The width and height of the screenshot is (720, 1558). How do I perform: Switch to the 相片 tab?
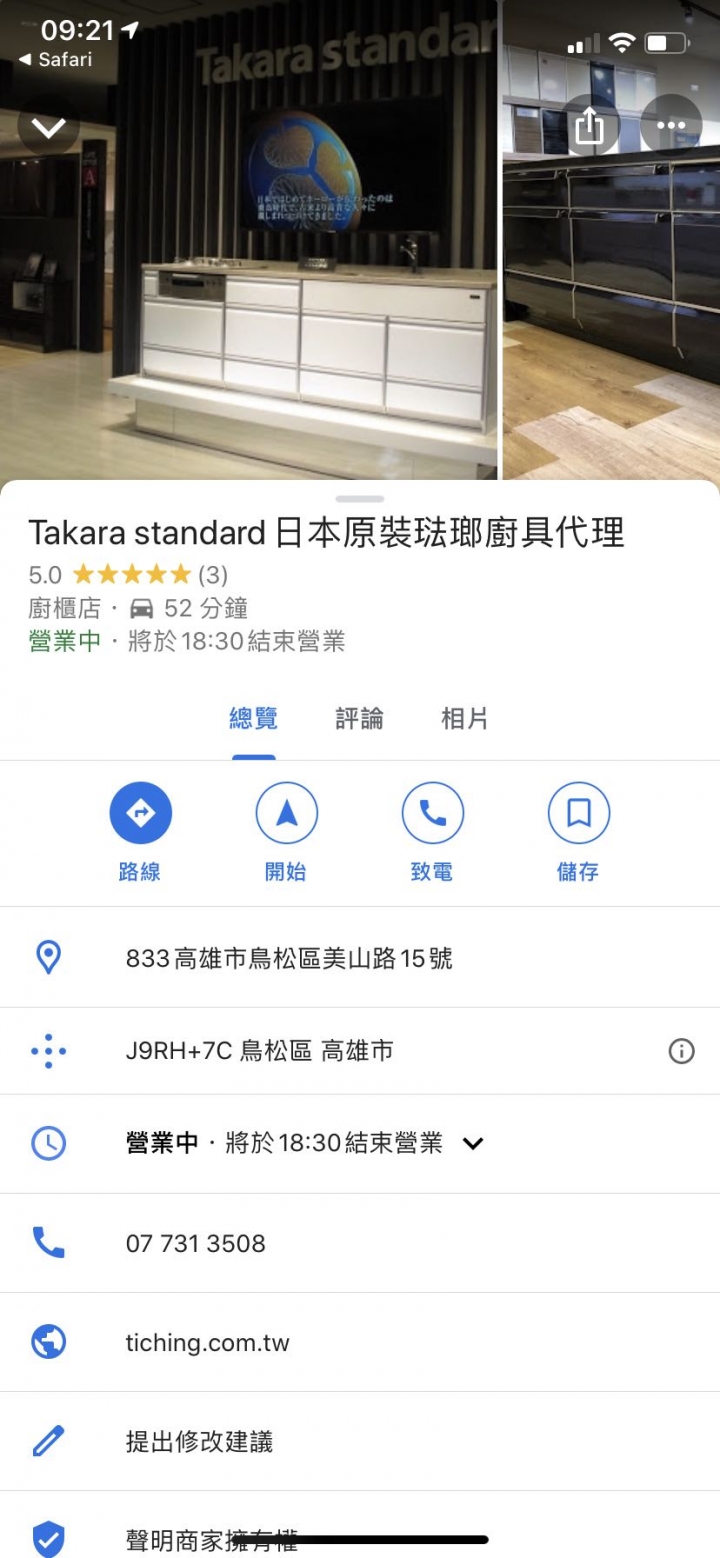click(x=465, y=718)
